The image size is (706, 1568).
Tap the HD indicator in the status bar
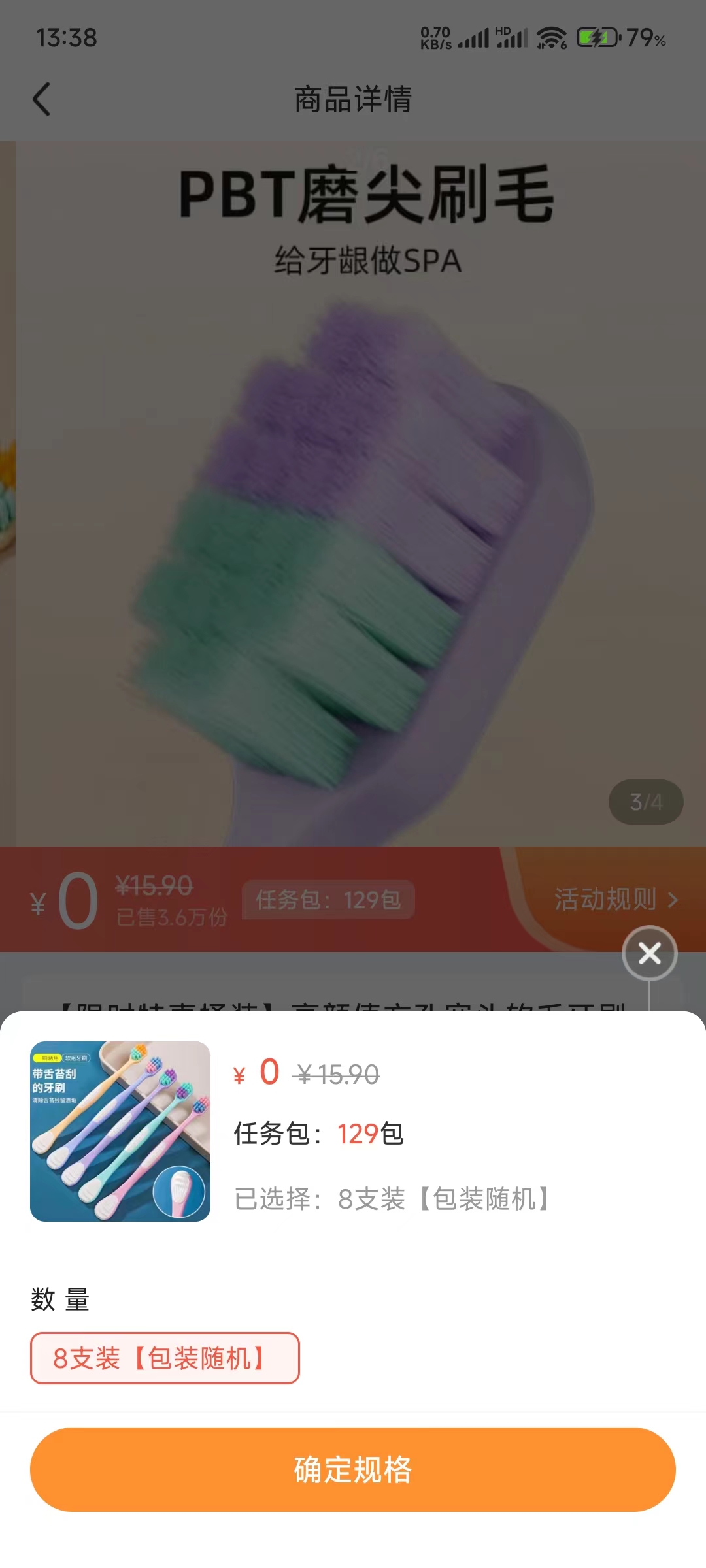tap(503, 29)
